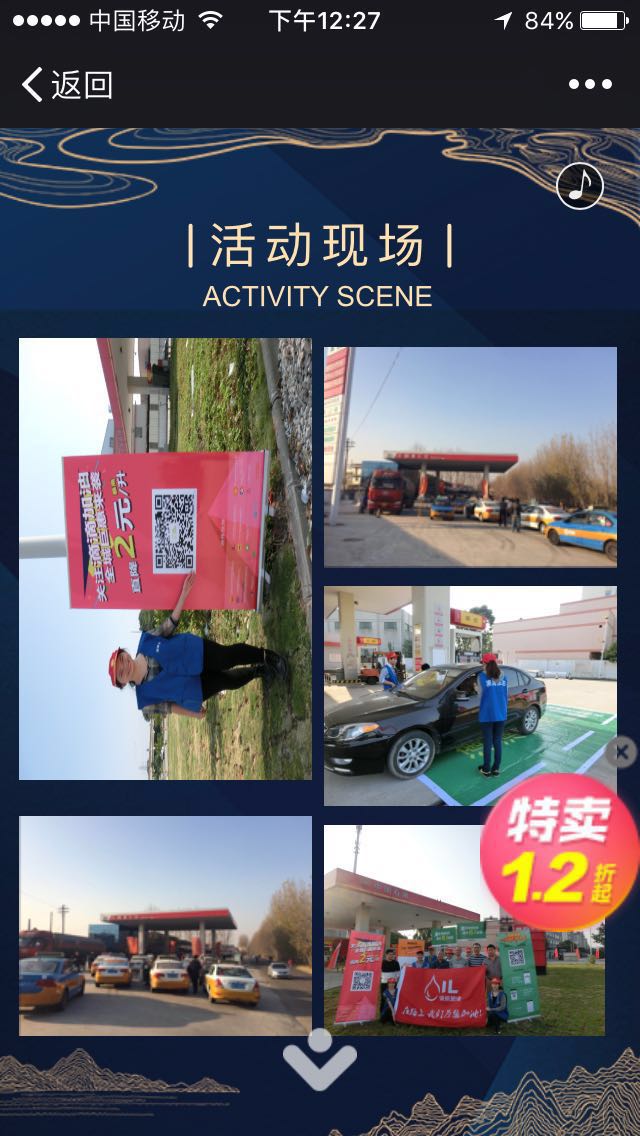The width and height of the screenshot is (640, 1136).
Task: Tap the down arrow to next page
Action: point(320,1060)
